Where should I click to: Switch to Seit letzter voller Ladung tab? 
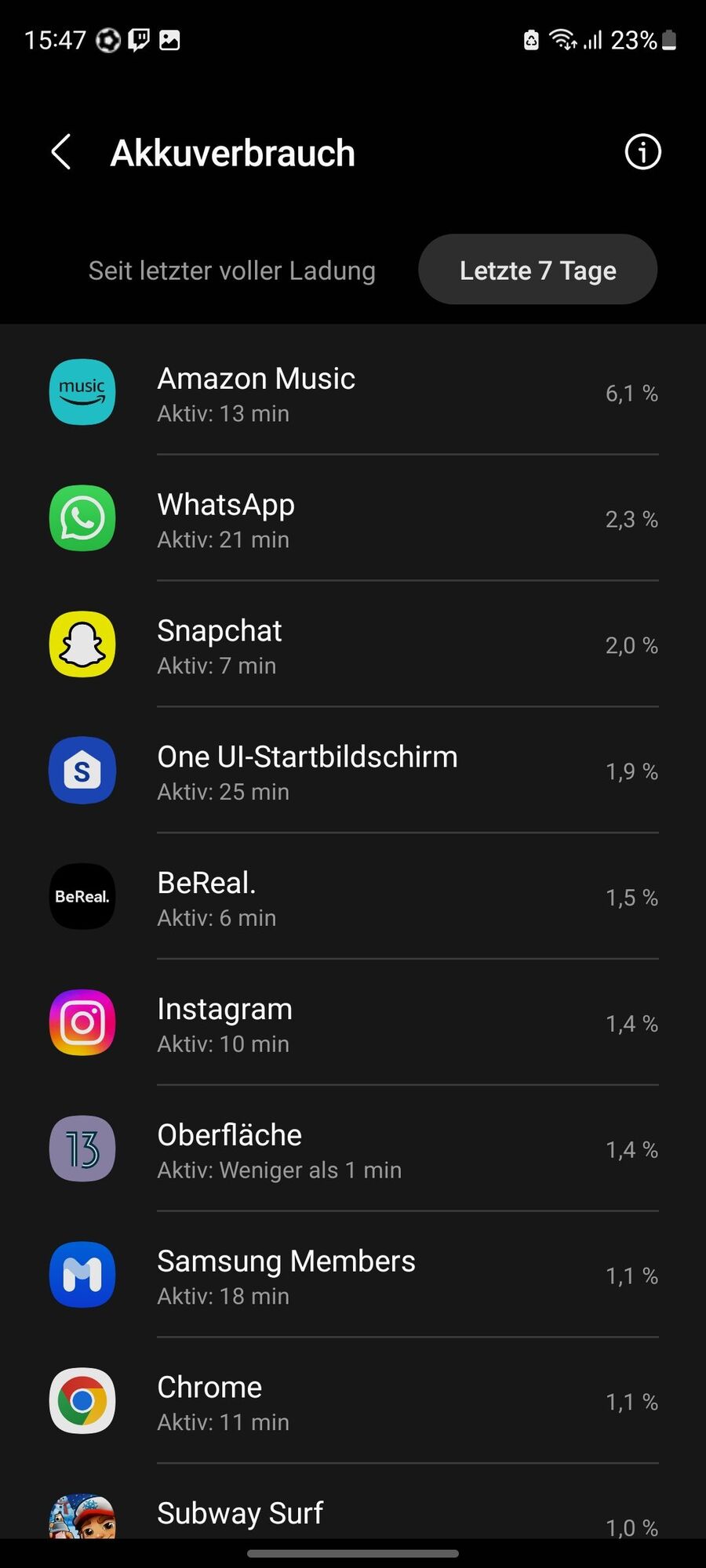231,270
